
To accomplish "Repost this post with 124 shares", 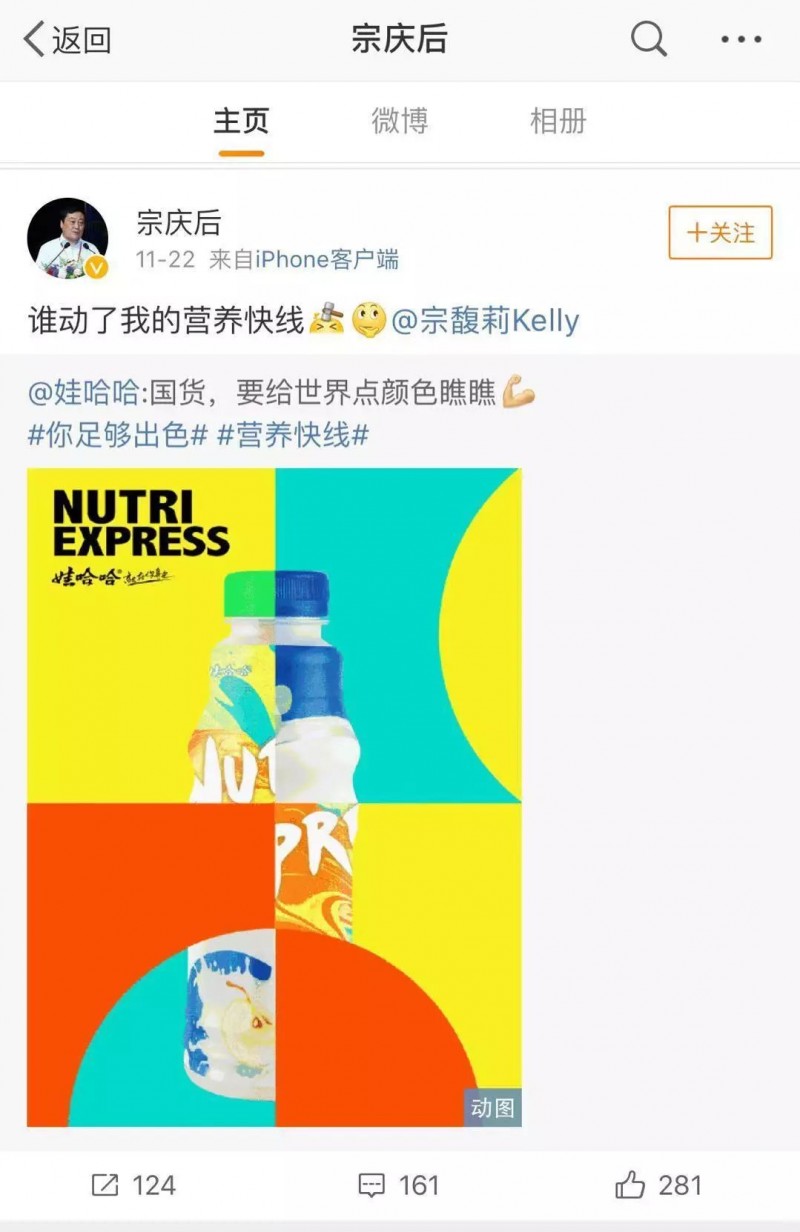I will (133, 1186).
